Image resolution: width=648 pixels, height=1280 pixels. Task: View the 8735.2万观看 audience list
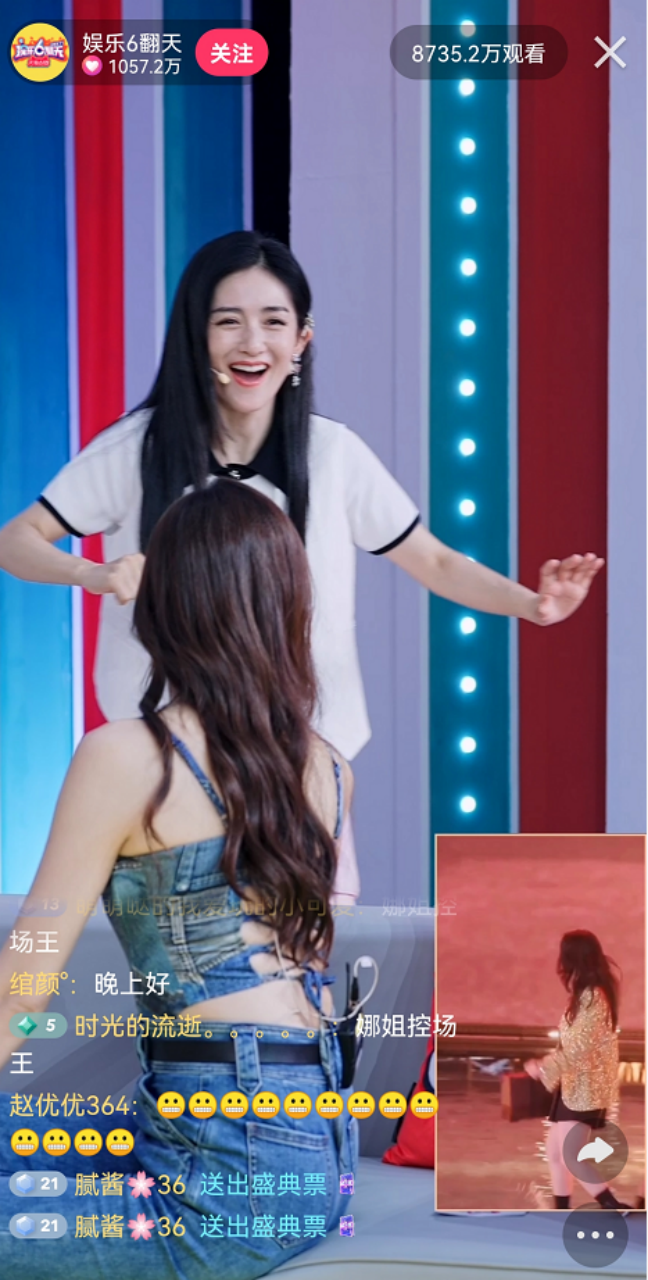click(478, 53)
